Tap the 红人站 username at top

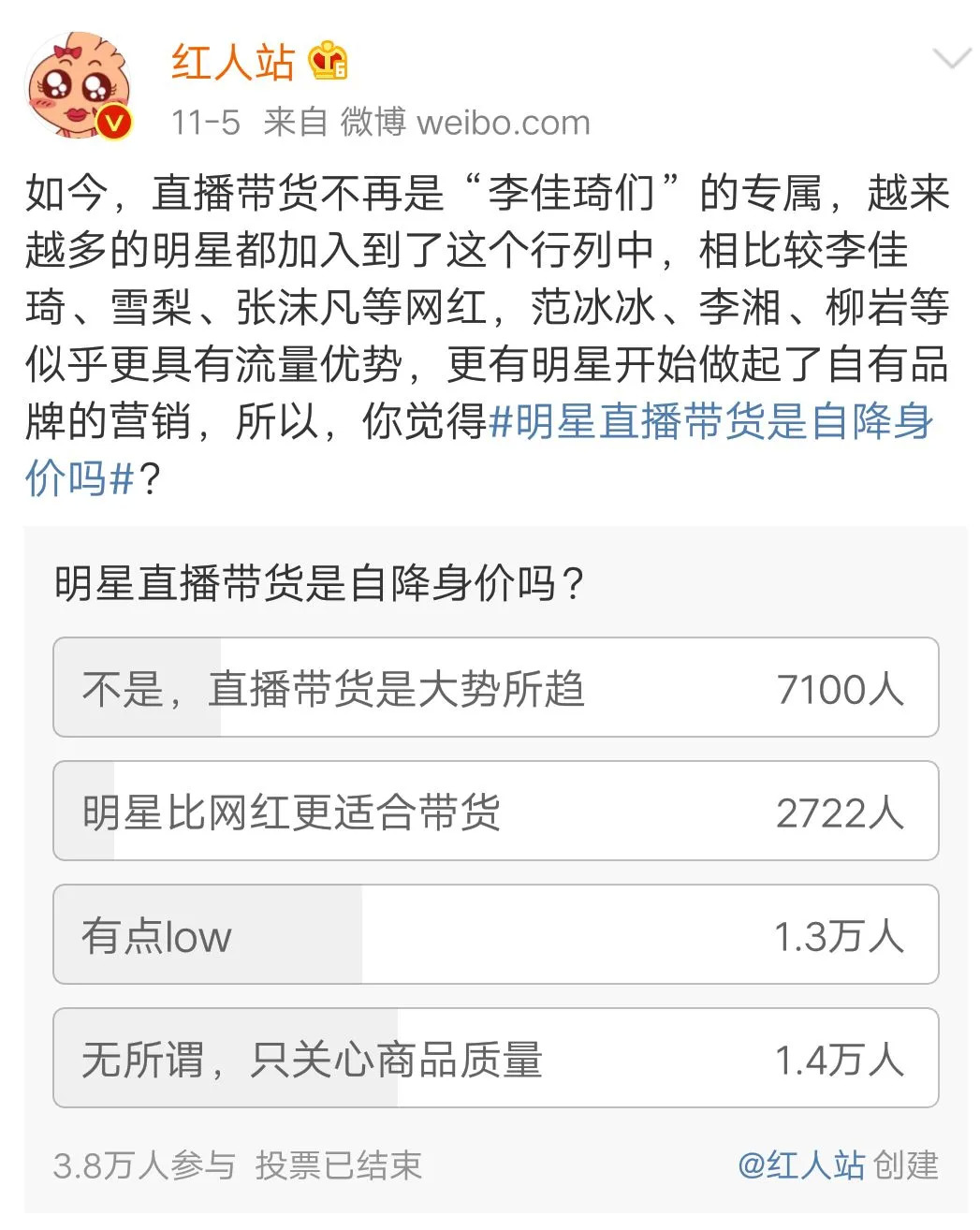[232, 62]
